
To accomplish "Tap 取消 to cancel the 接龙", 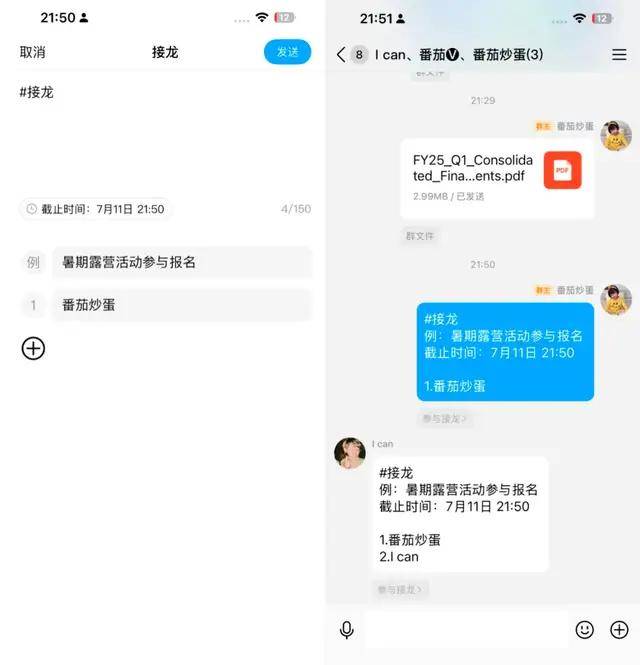I will point(33,52).
